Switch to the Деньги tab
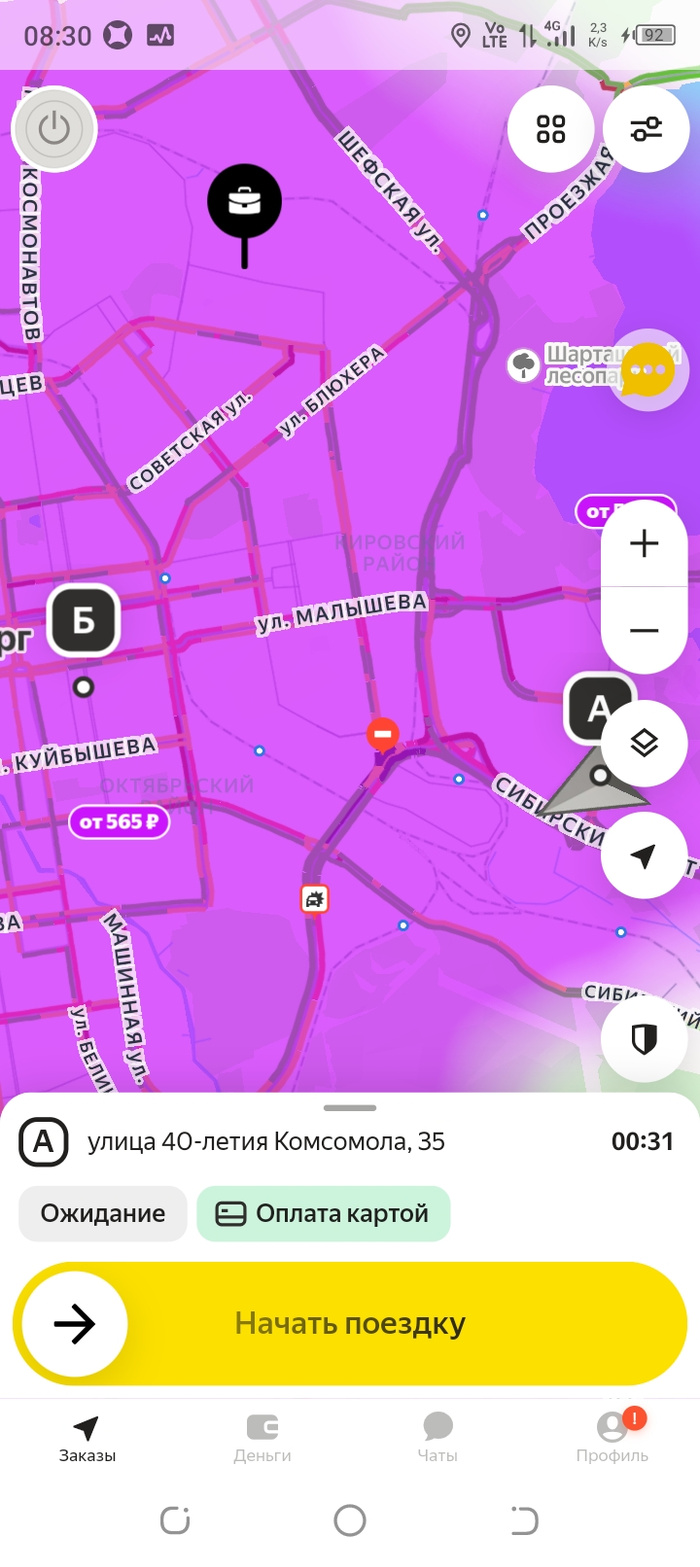The image size is (700, 1567). coord(262,1439)
